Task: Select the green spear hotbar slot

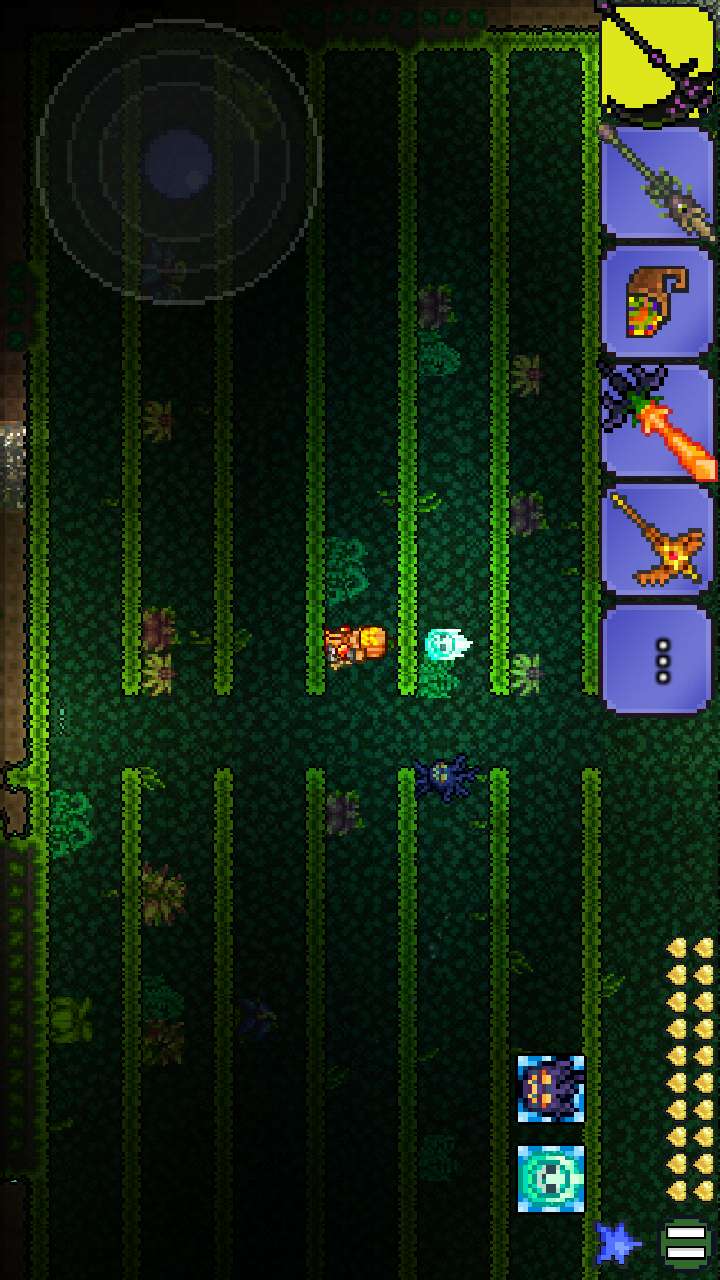Action: (658, 181)
